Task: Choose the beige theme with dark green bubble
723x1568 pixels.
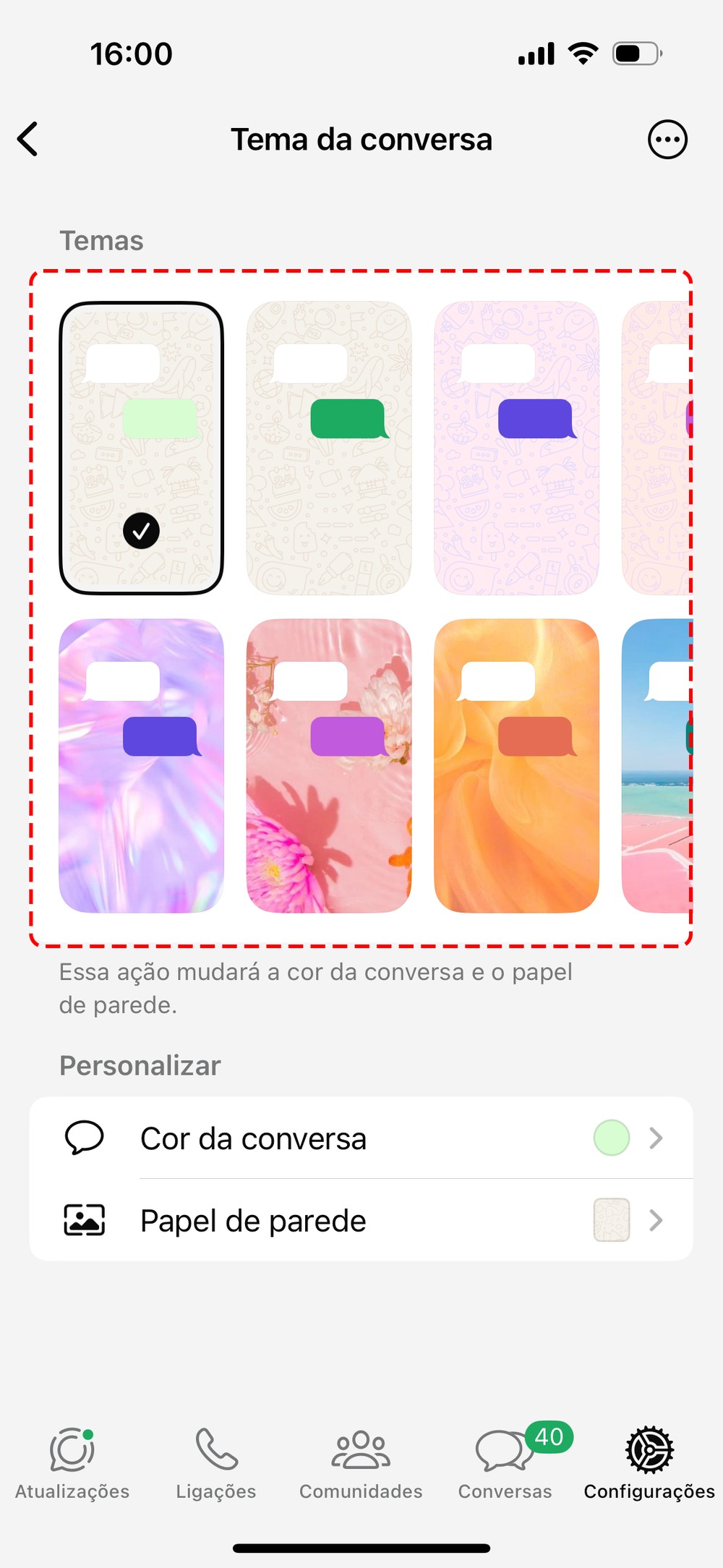Action: click(x=329, y=448)
